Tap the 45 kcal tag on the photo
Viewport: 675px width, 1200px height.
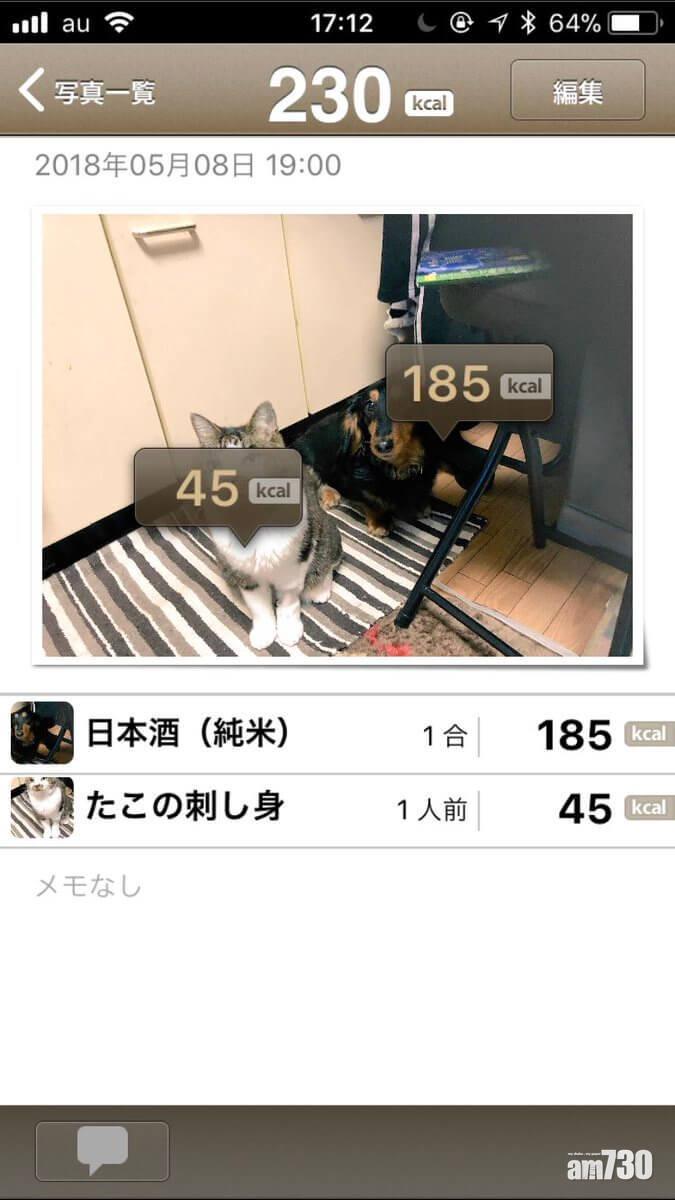[x=218, y=488]
